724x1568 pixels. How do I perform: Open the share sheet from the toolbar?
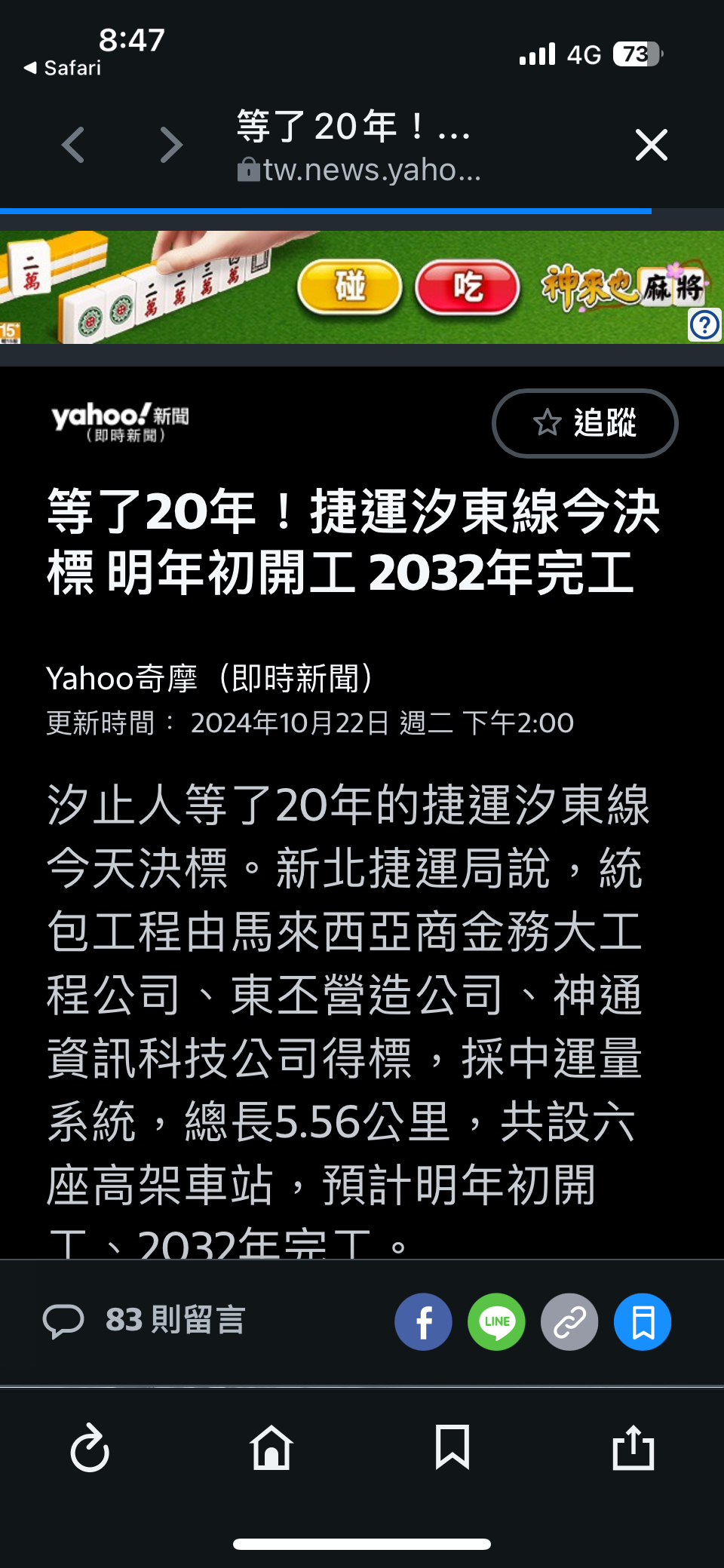point(633,1447)
